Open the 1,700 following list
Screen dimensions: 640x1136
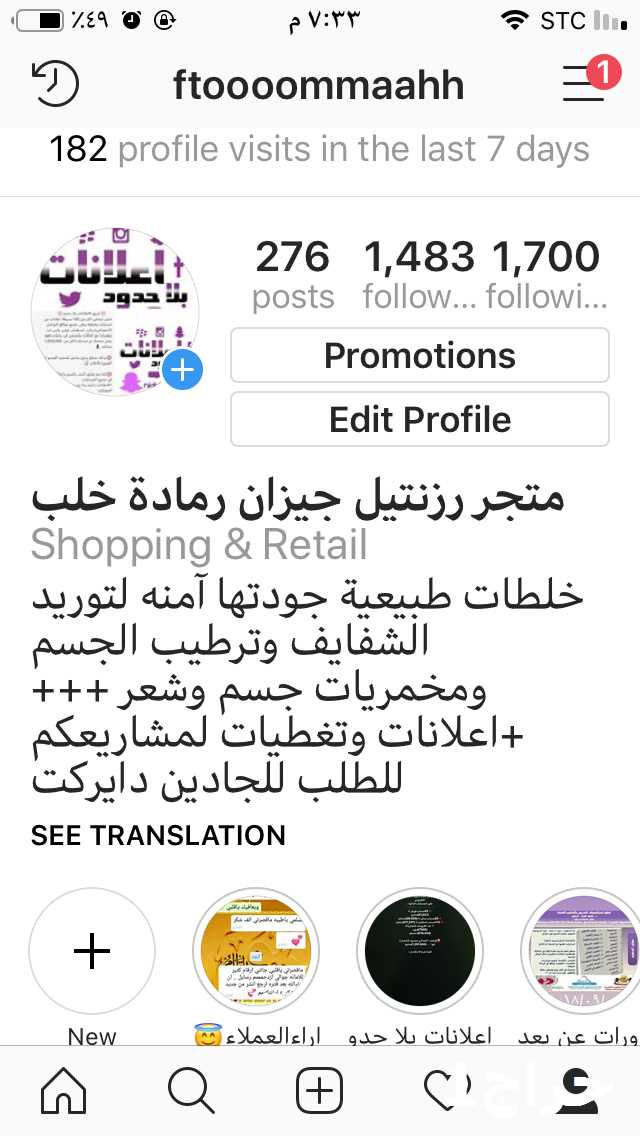click(x=547, y=276)
